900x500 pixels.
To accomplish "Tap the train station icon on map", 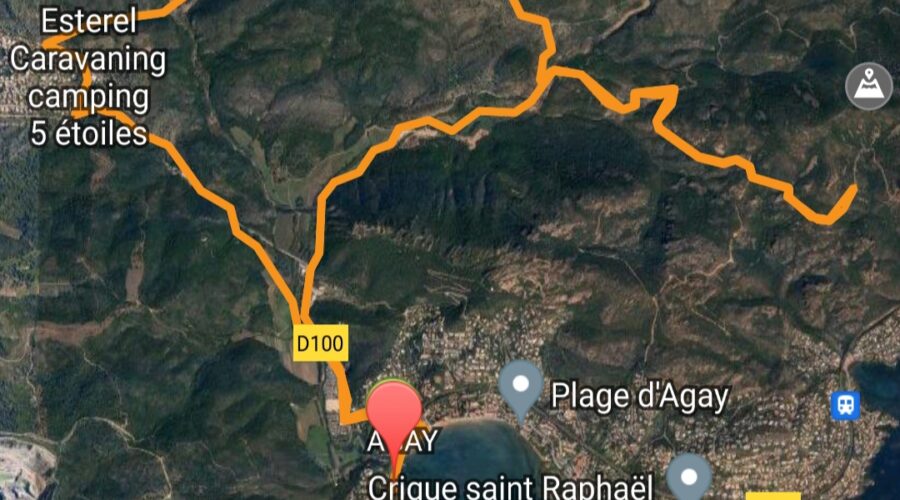I will (x=845, y=405).
